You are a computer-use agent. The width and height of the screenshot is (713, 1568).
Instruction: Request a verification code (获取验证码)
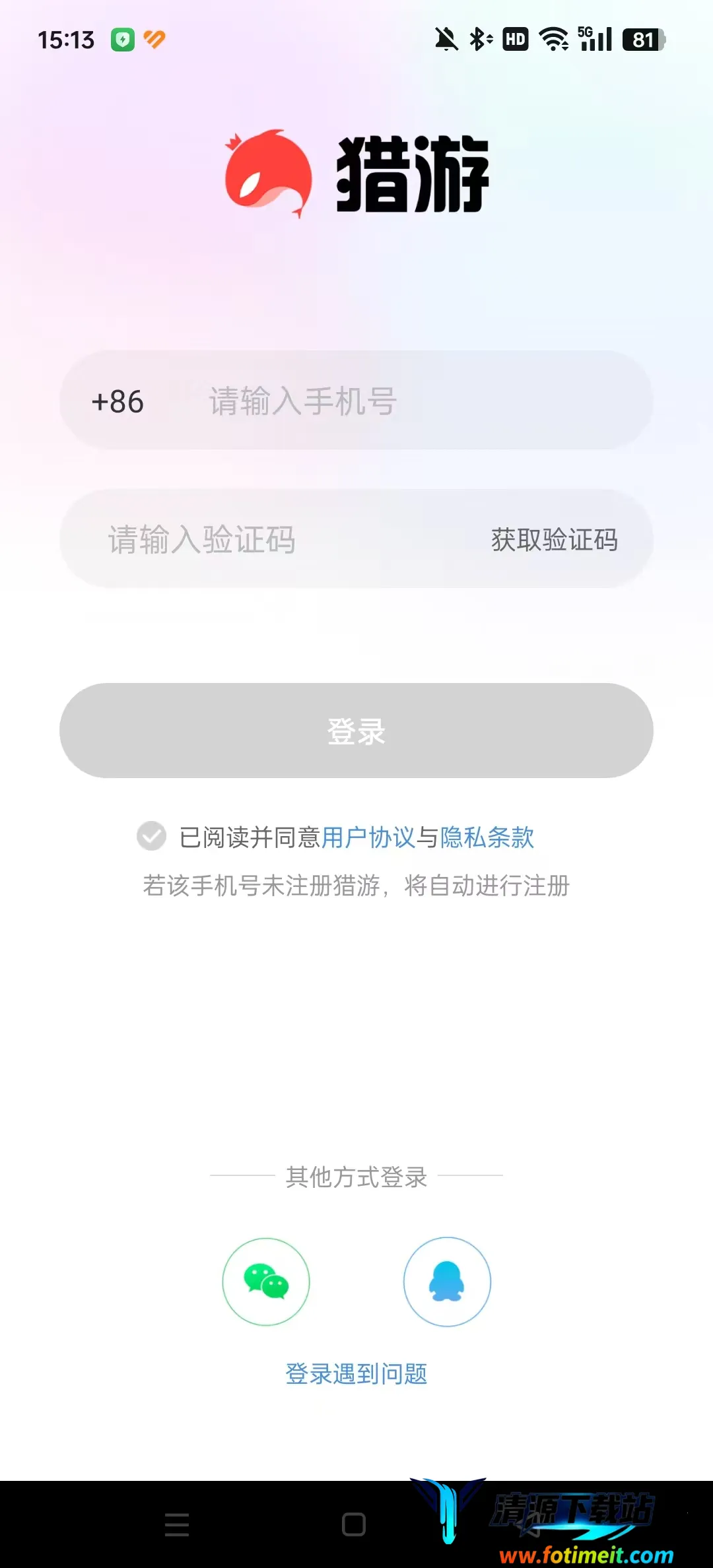[x=554, y=540]
